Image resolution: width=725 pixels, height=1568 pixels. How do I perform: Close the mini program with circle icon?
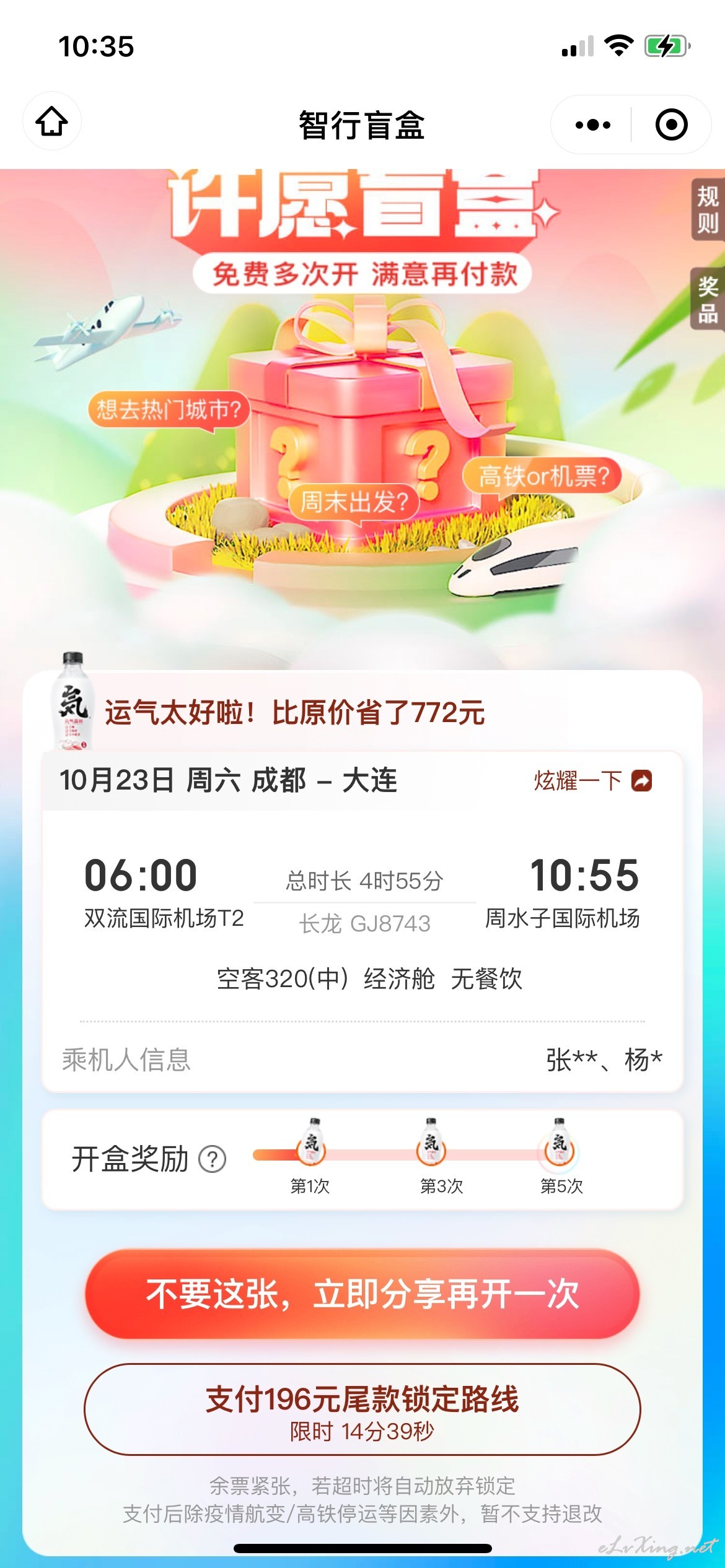pos(672,125)
